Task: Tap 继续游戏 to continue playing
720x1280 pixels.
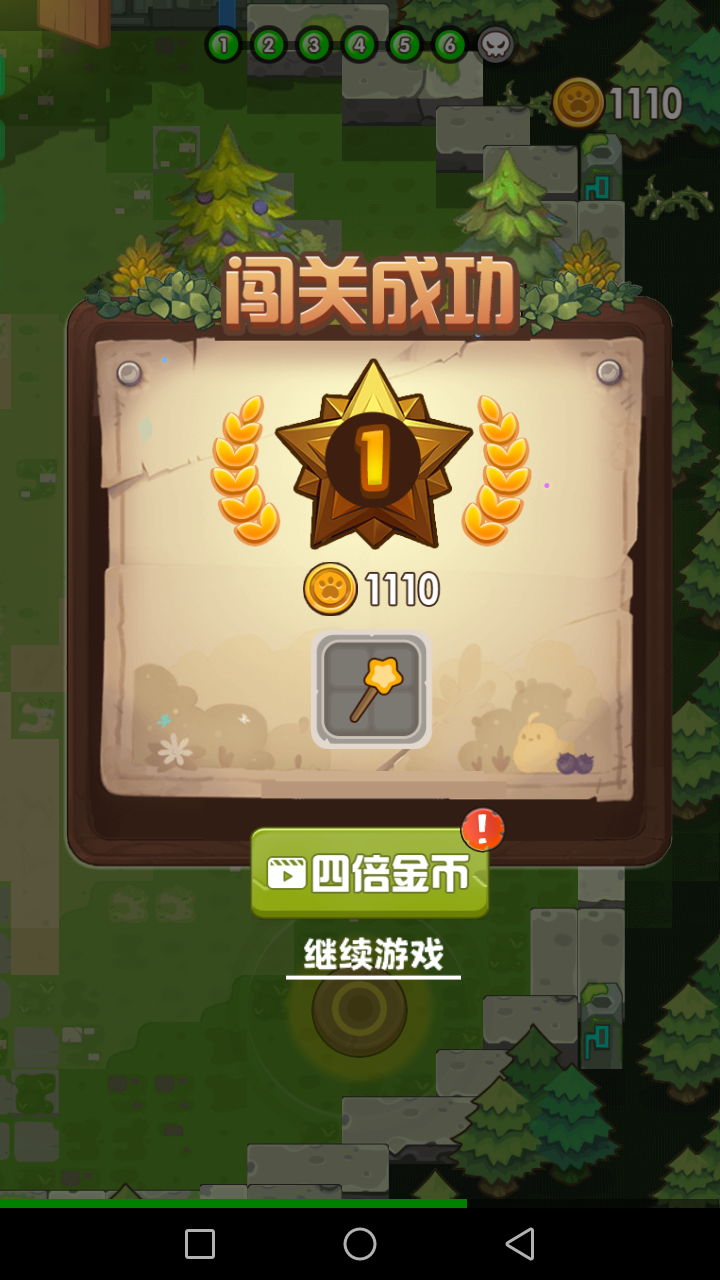Action: click(x=373, y=955)
